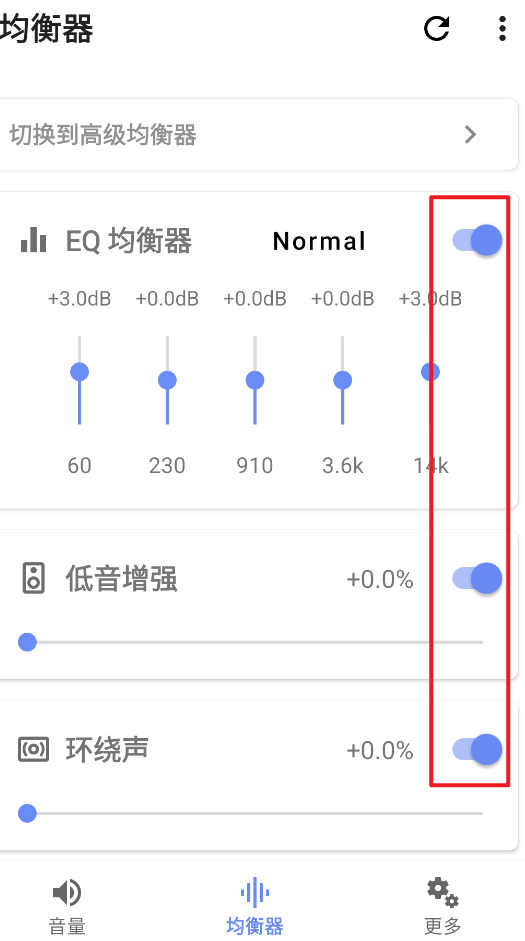
Task: Tap the 3.6k band slider
Action: click(x=343, y=380)
